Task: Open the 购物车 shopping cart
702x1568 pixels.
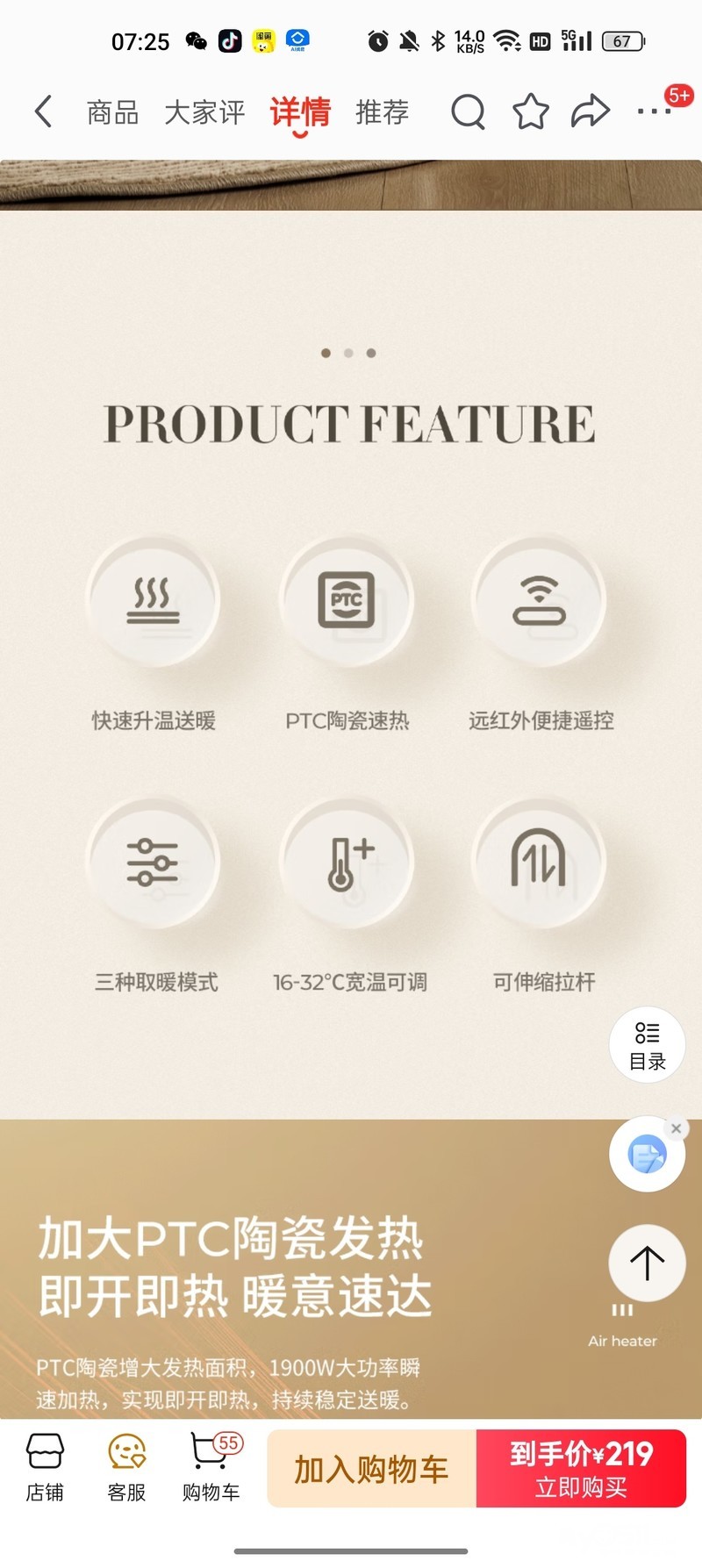Action: coord(211,1468)
